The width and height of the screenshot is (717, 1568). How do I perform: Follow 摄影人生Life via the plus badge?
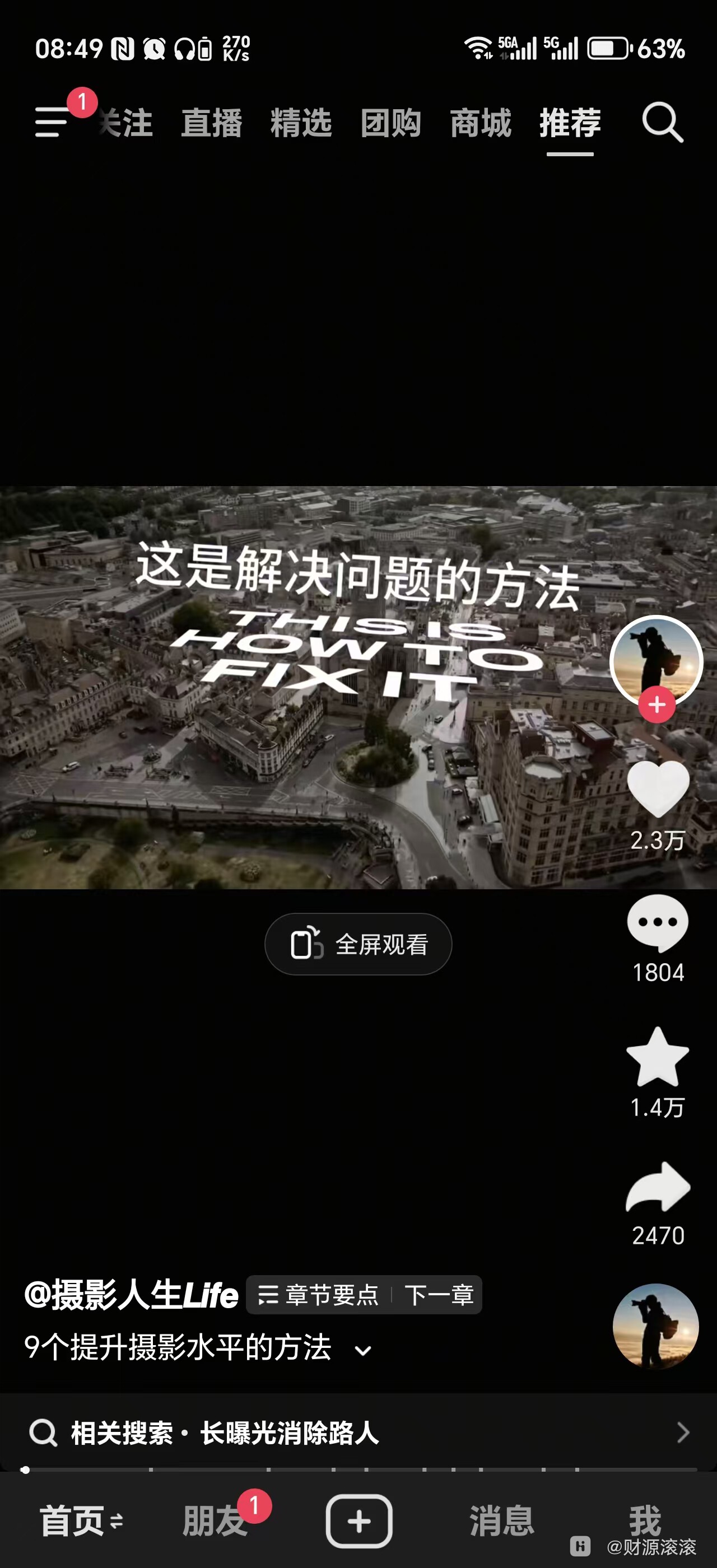tap(656, 706)
